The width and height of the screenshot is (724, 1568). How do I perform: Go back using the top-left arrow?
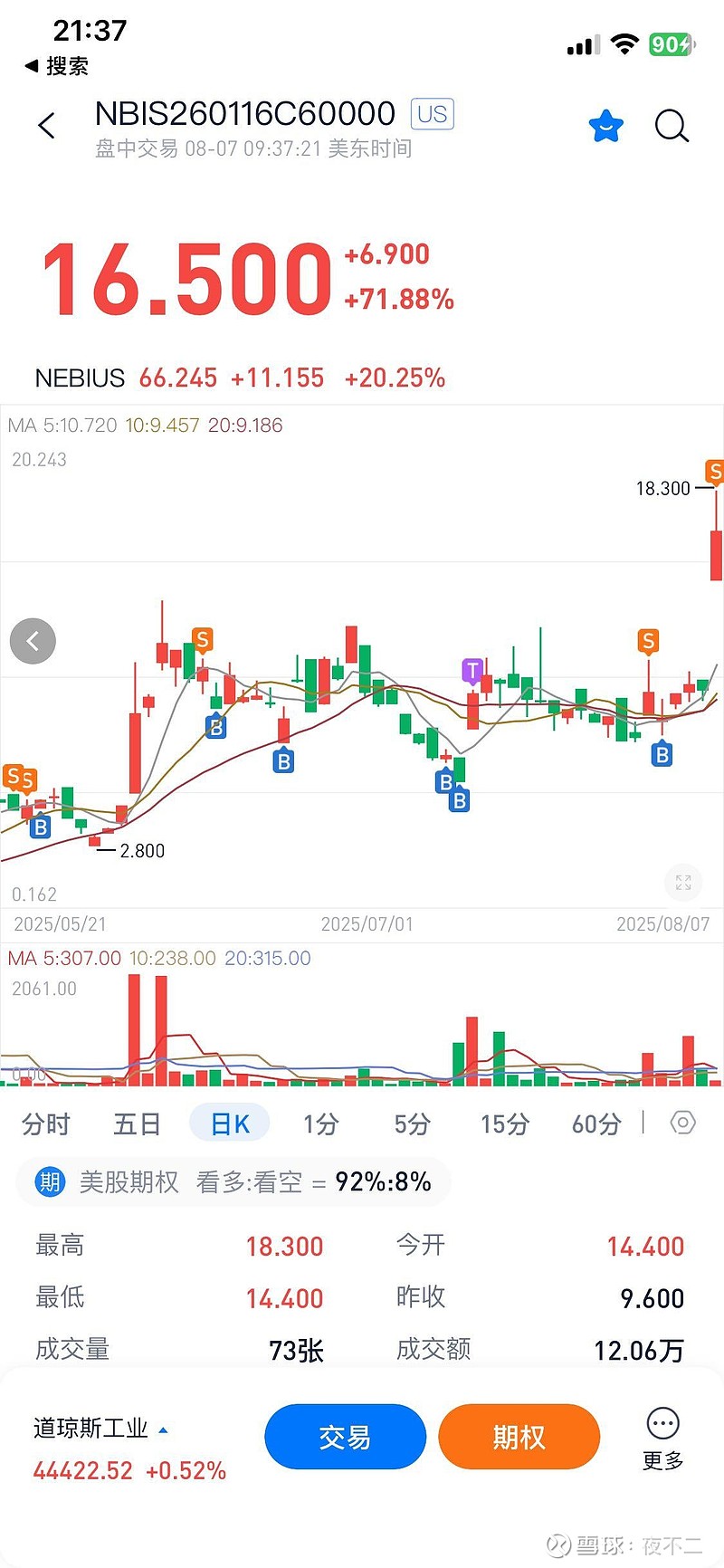point(47,126)
